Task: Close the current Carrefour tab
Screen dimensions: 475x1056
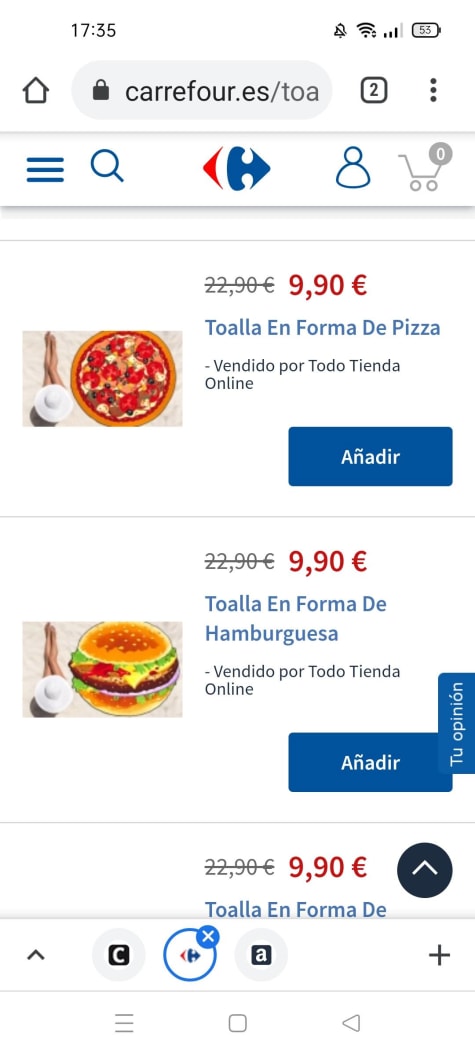Action: tap(209, 936)
